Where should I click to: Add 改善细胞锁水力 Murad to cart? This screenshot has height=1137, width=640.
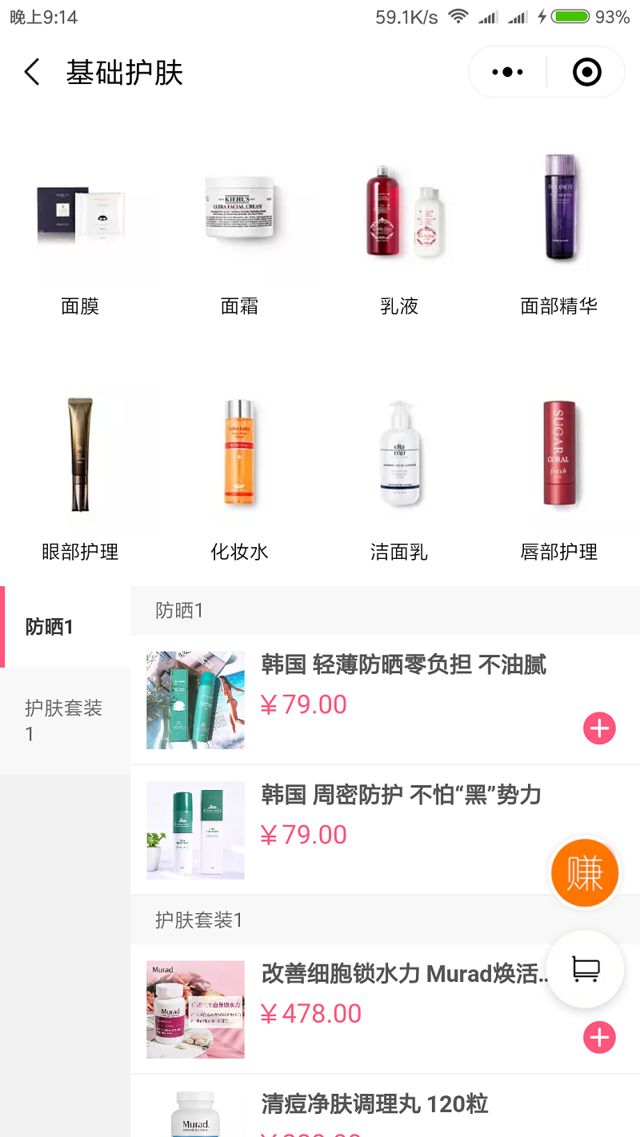tap(599, 1037)
